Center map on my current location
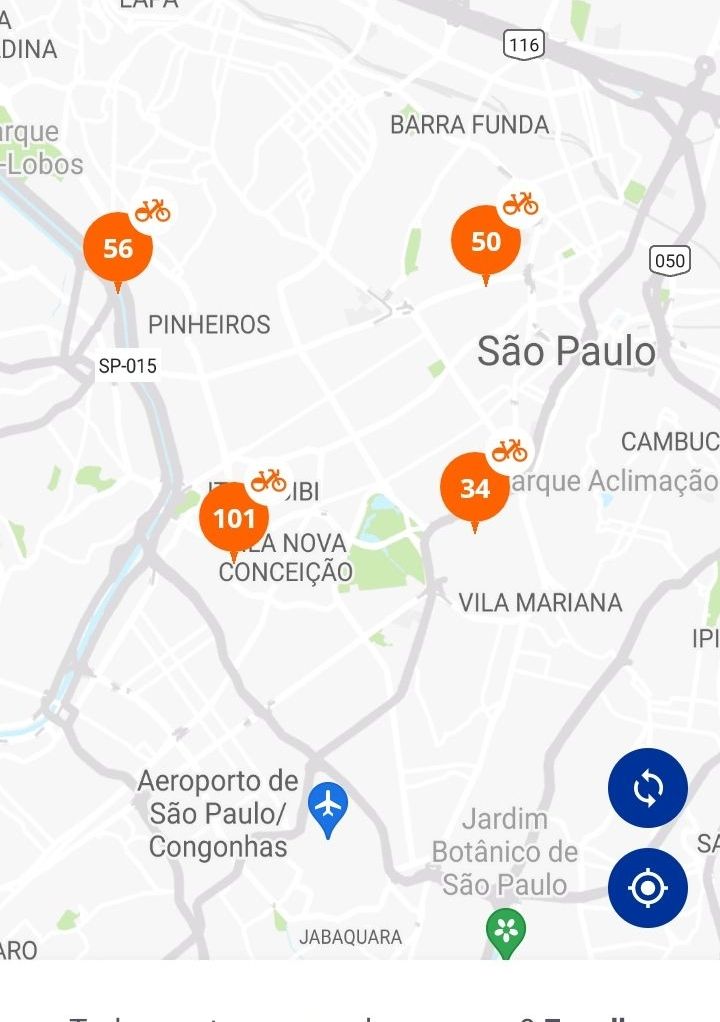Image resolution: width=720 pixels, height=1022 pixels. click(x=648, y=887)
